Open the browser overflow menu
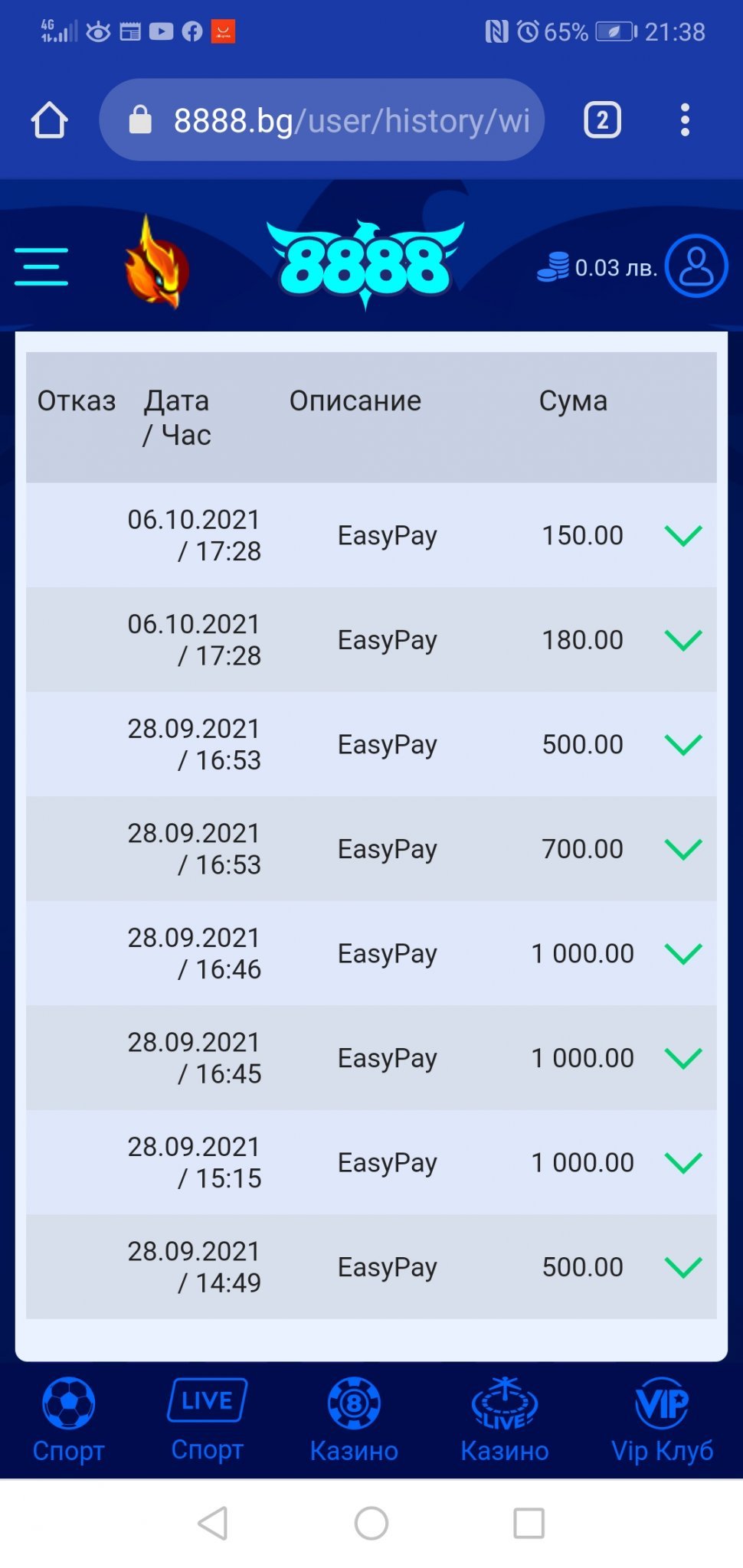743x1568 pixels. (x=685, y=120)
